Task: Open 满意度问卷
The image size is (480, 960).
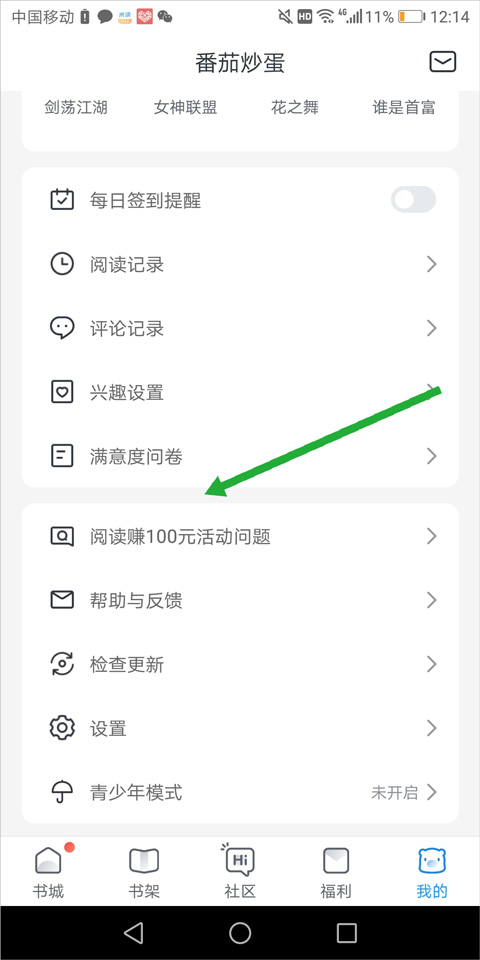Action: 240,456
